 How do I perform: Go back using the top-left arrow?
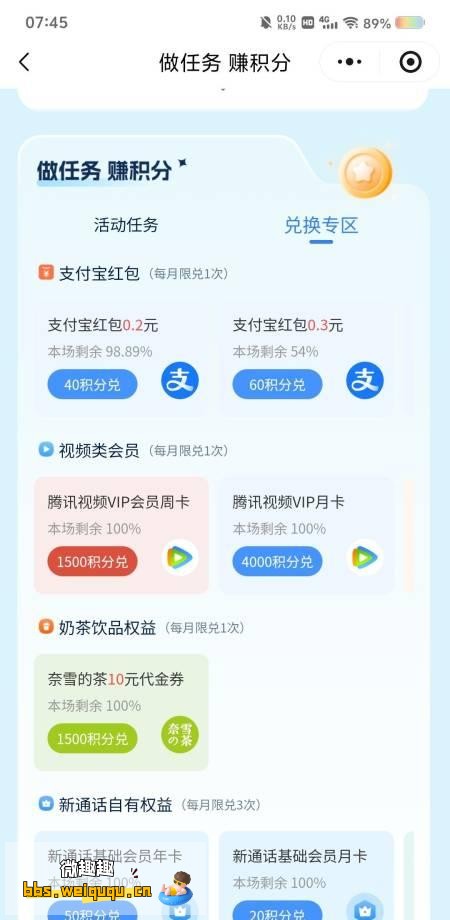(24, 62)
